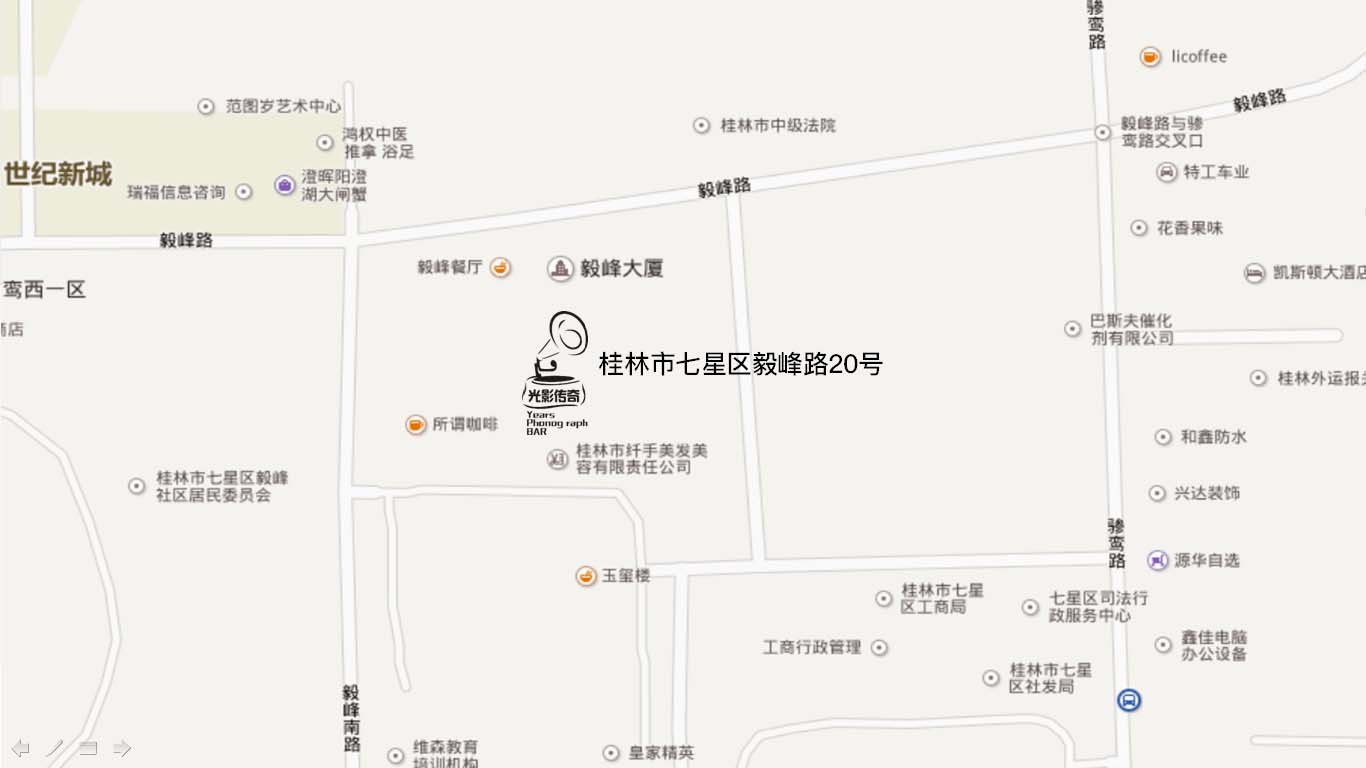Open the pen pointer options
Screen dimensions: 1366x768
click(x=55, y=748)
